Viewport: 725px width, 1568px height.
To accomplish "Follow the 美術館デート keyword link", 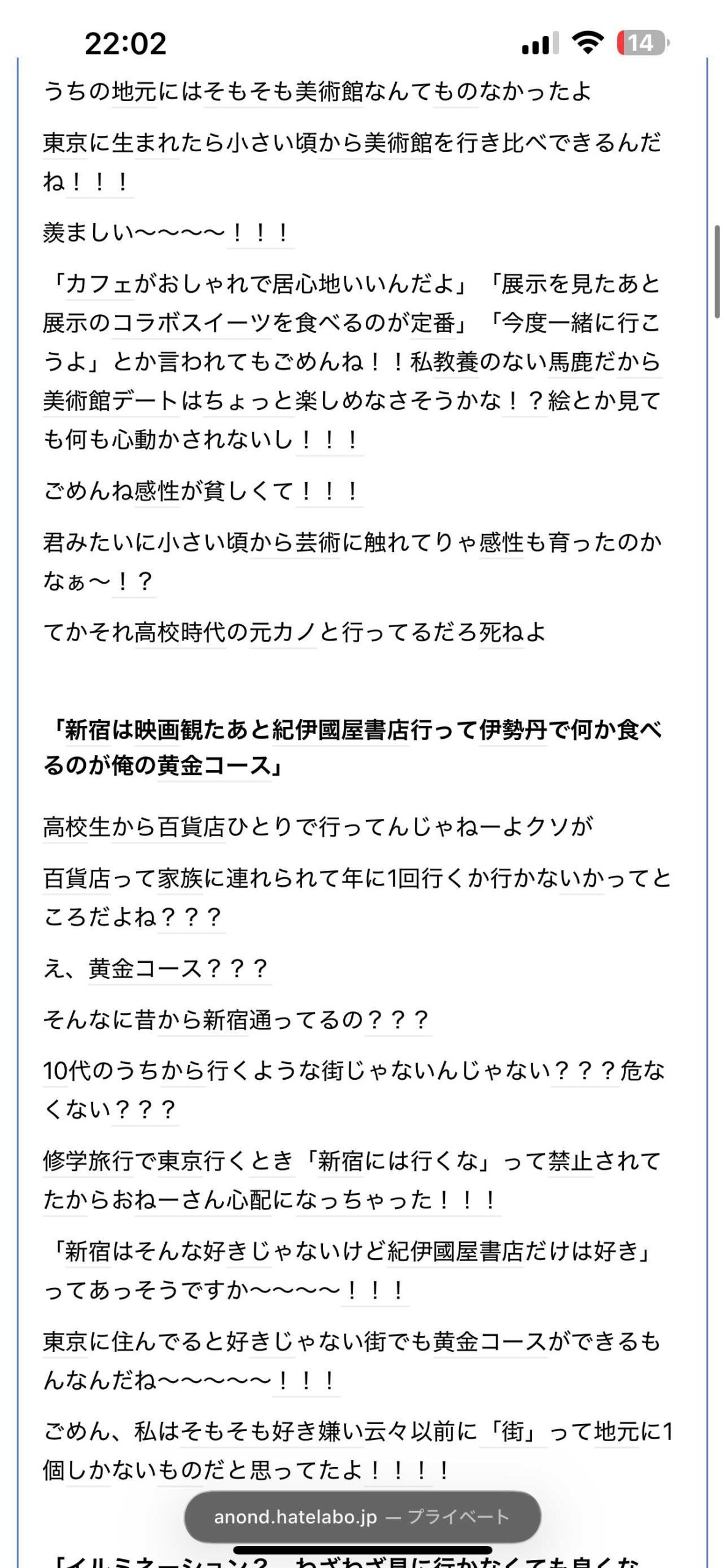I will (111, 401).
